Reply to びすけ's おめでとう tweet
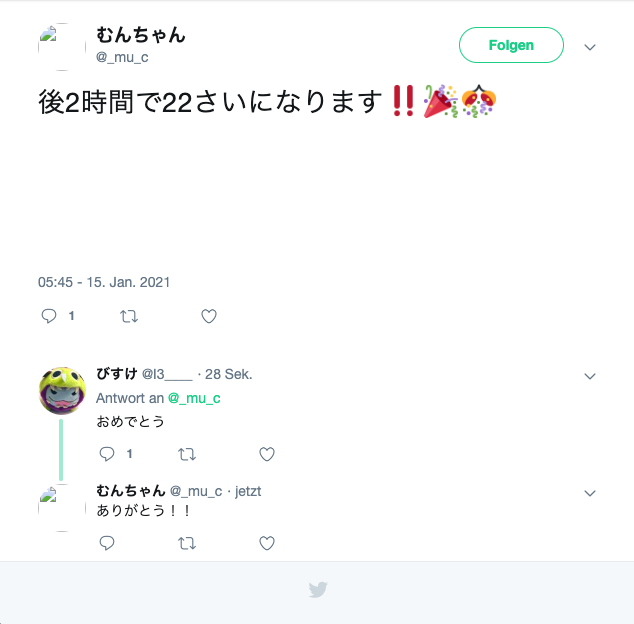 click(108, 454)
